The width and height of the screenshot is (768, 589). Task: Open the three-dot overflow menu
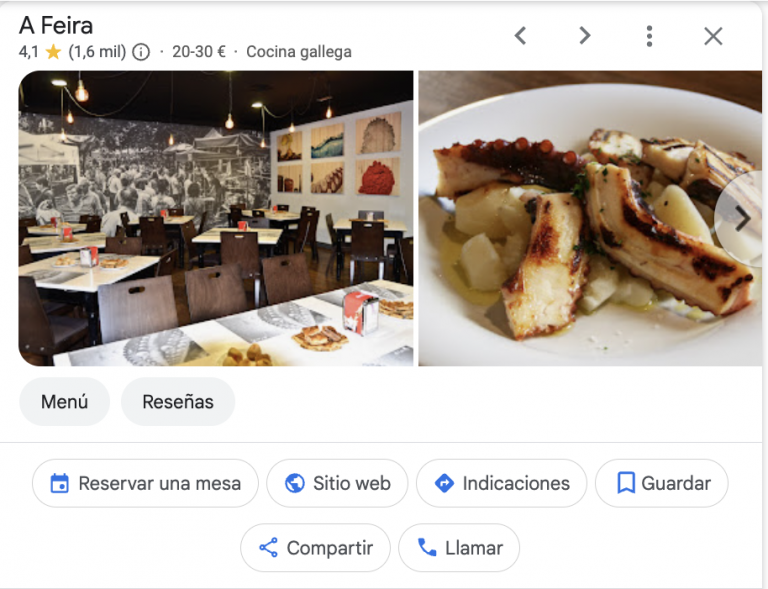pyautogui.click(x=649, y=36)
